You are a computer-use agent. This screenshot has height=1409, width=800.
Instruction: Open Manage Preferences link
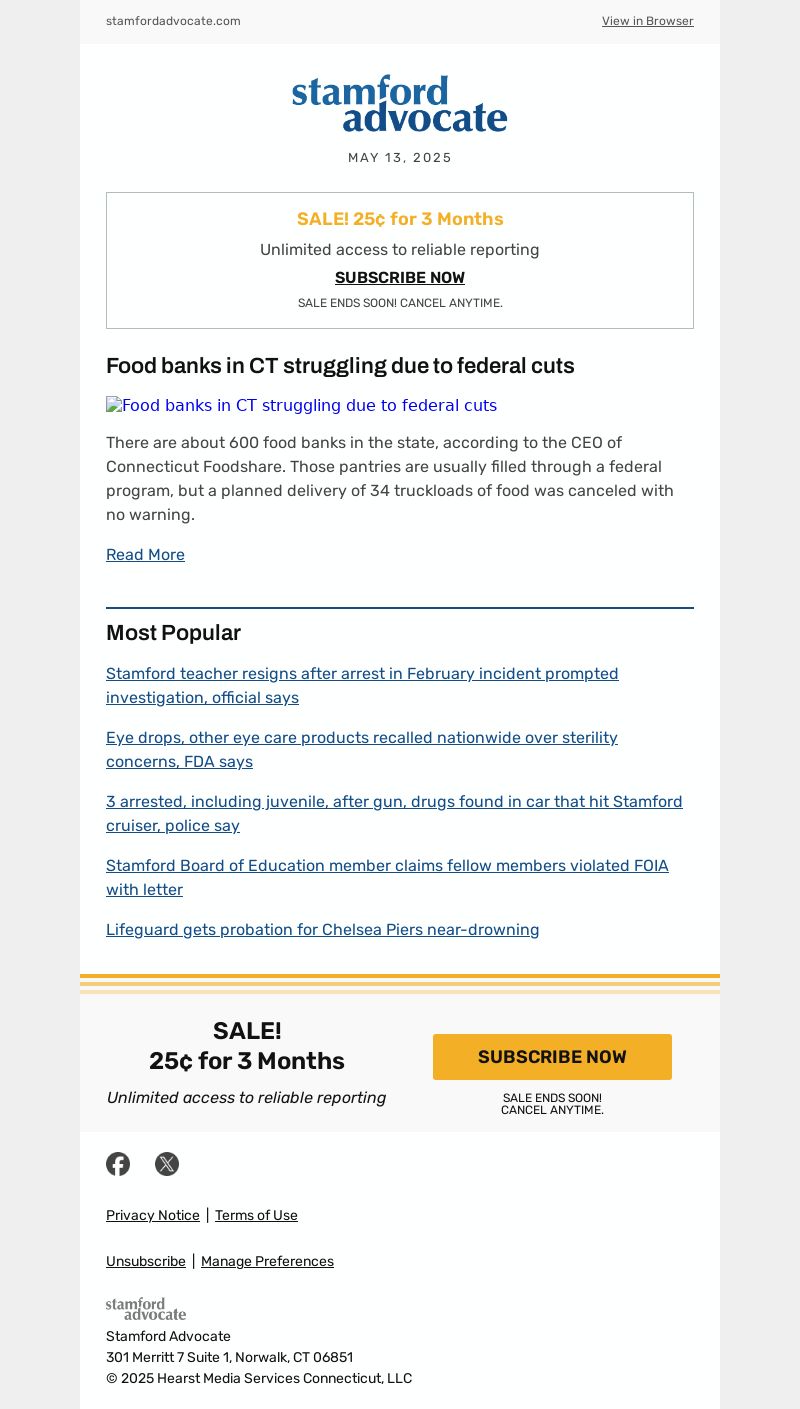(267, 1262)
